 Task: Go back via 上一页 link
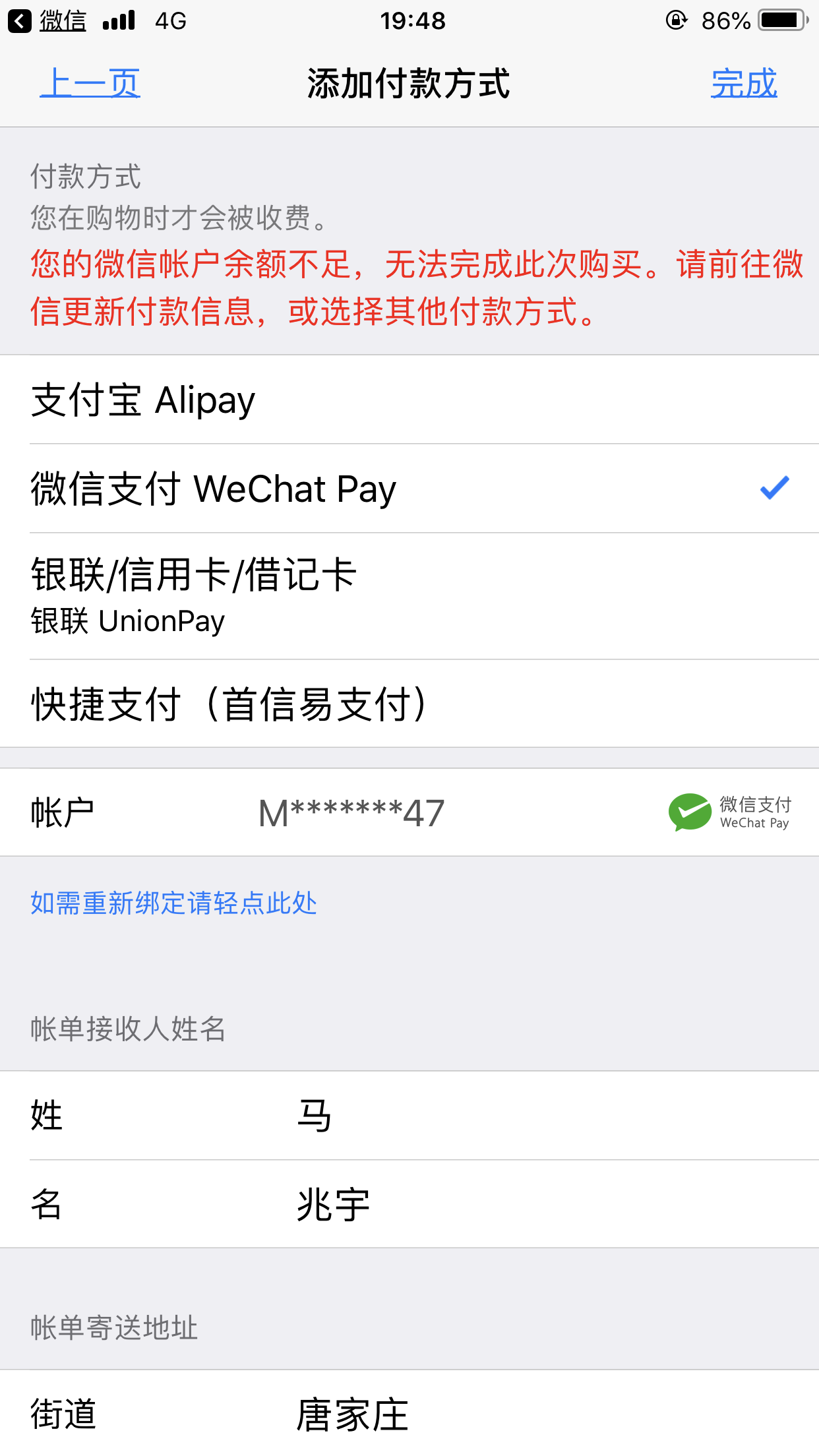coord(90,84)
